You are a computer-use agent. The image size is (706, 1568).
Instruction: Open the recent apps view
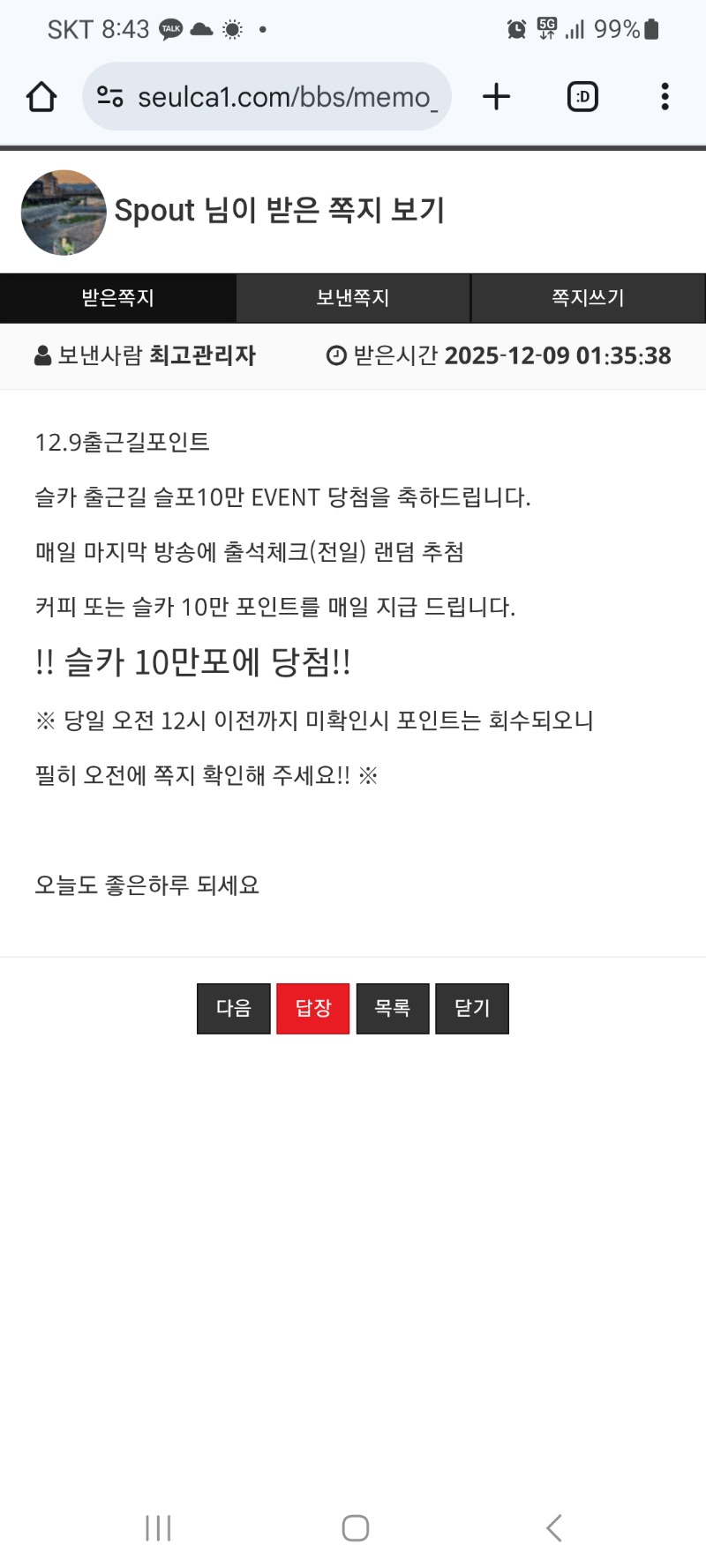[158, 1528]
